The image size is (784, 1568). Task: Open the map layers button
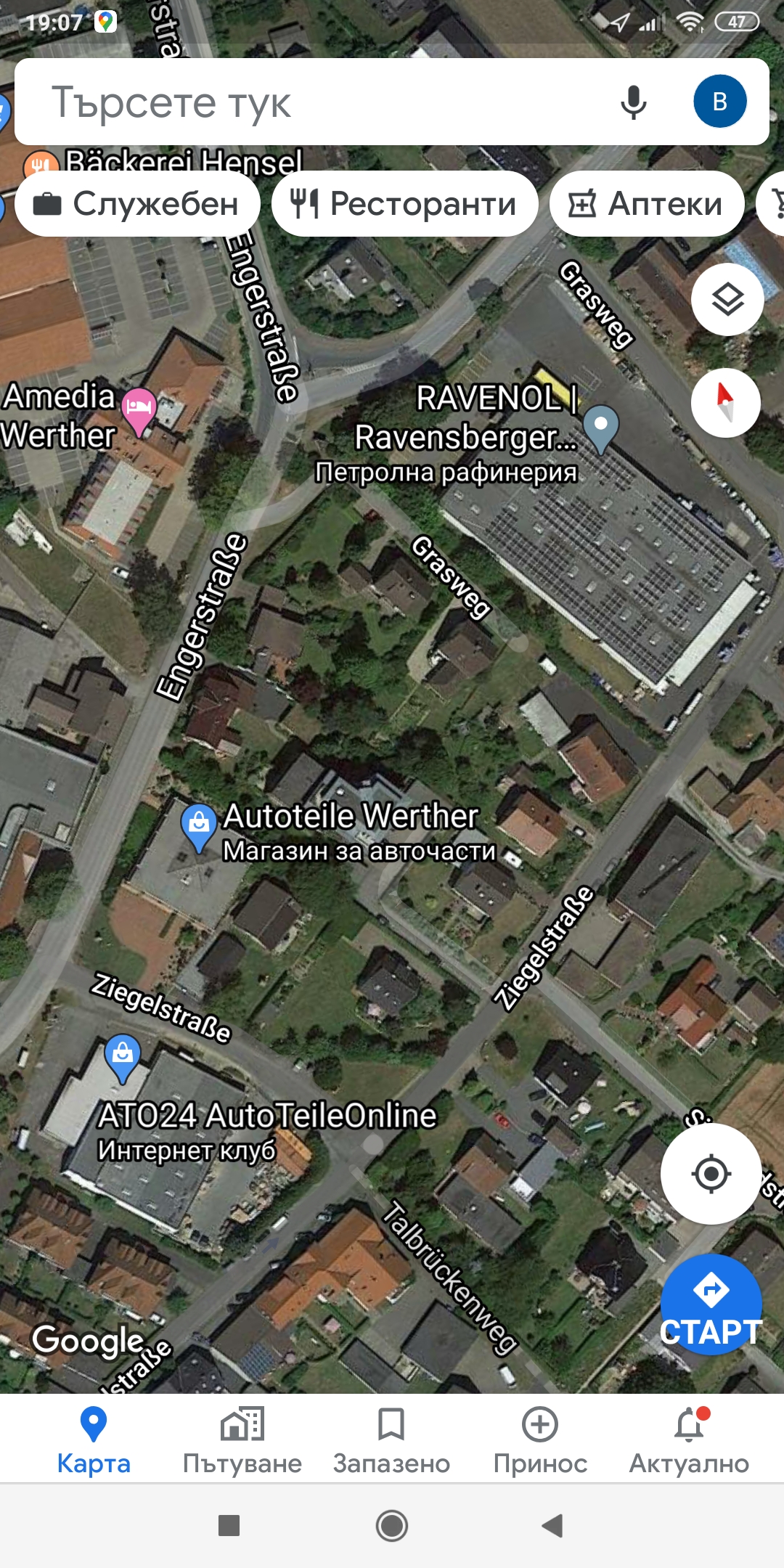pyautogui.click(x=727, y=299)
